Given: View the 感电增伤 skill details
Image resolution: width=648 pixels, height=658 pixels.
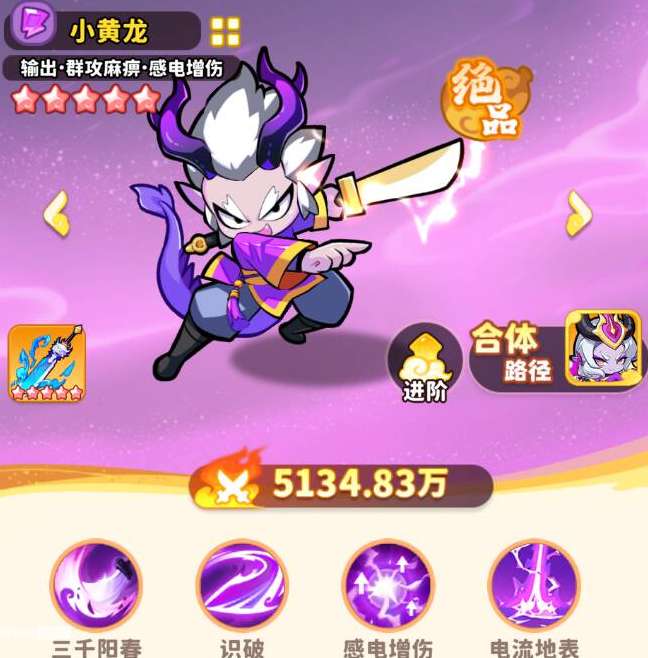Looking at the screenshot, I should tap(388, 584).
